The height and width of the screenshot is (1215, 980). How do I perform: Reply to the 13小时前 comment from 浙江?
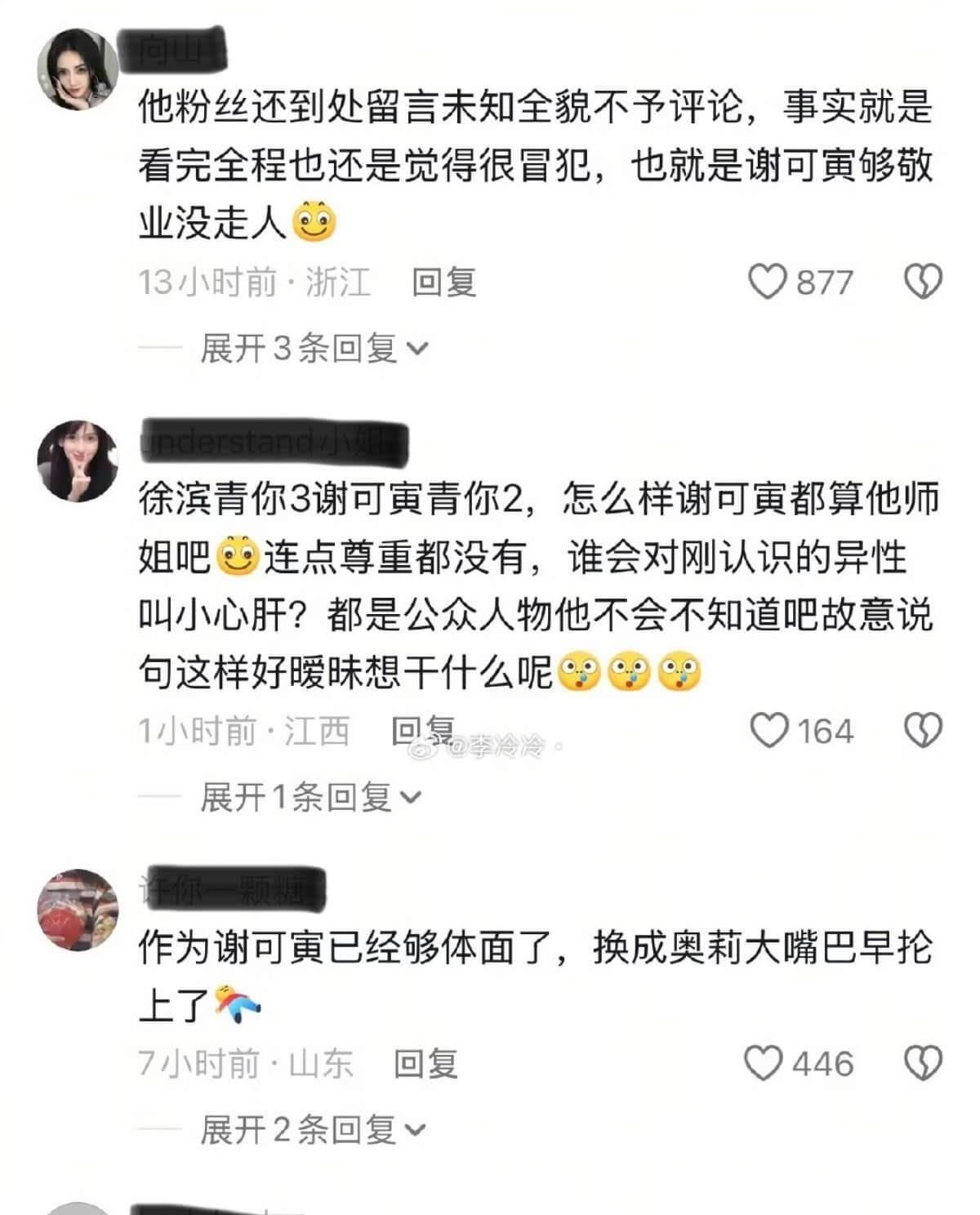pyautogui.click(x=443, y=283)
